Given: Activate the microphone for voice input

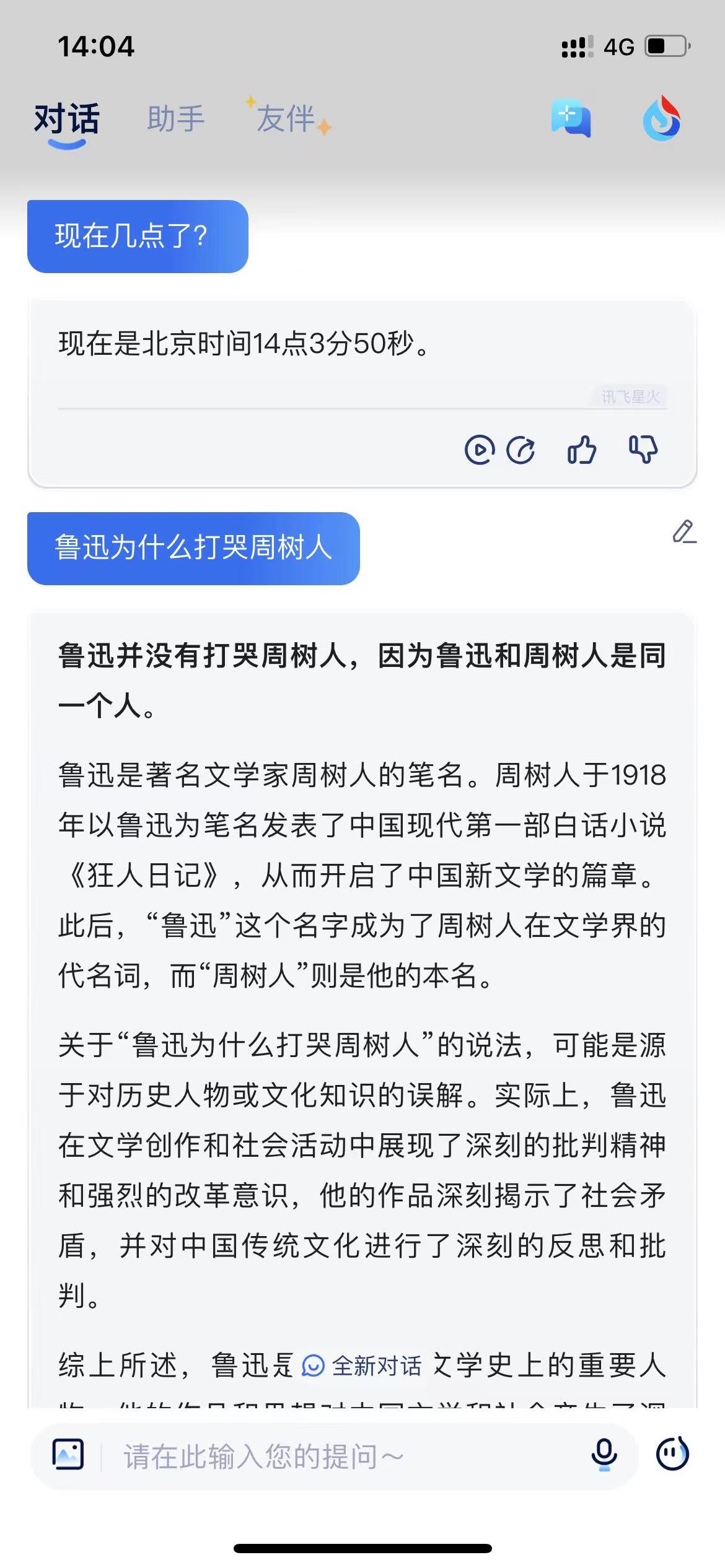Looking at the screenshot, I should click(x=604, y=1454).
